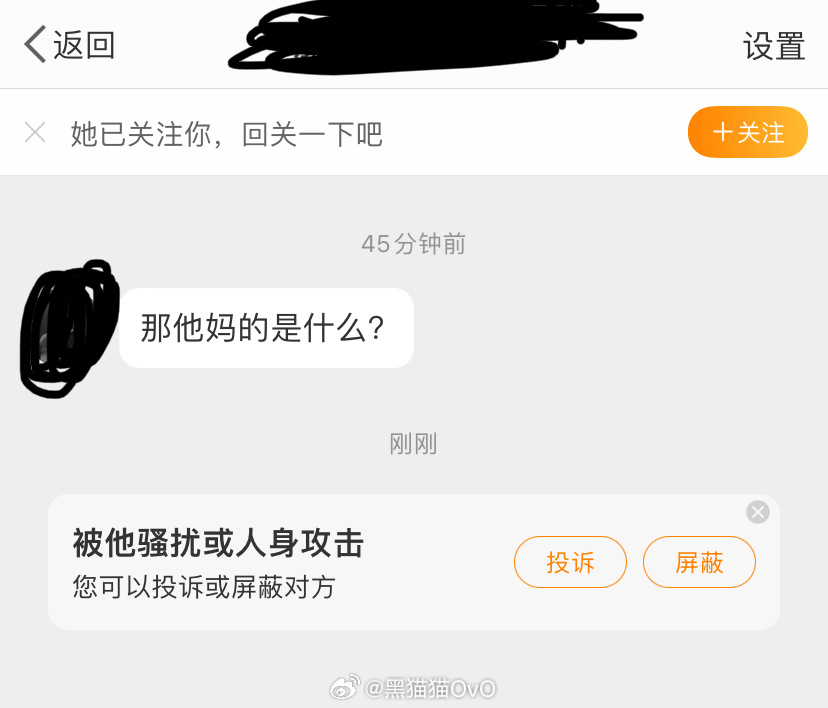Open 设置 chat settings
Image resolution: width=828 pixels, height=708 pixels.
click(774, 46)
